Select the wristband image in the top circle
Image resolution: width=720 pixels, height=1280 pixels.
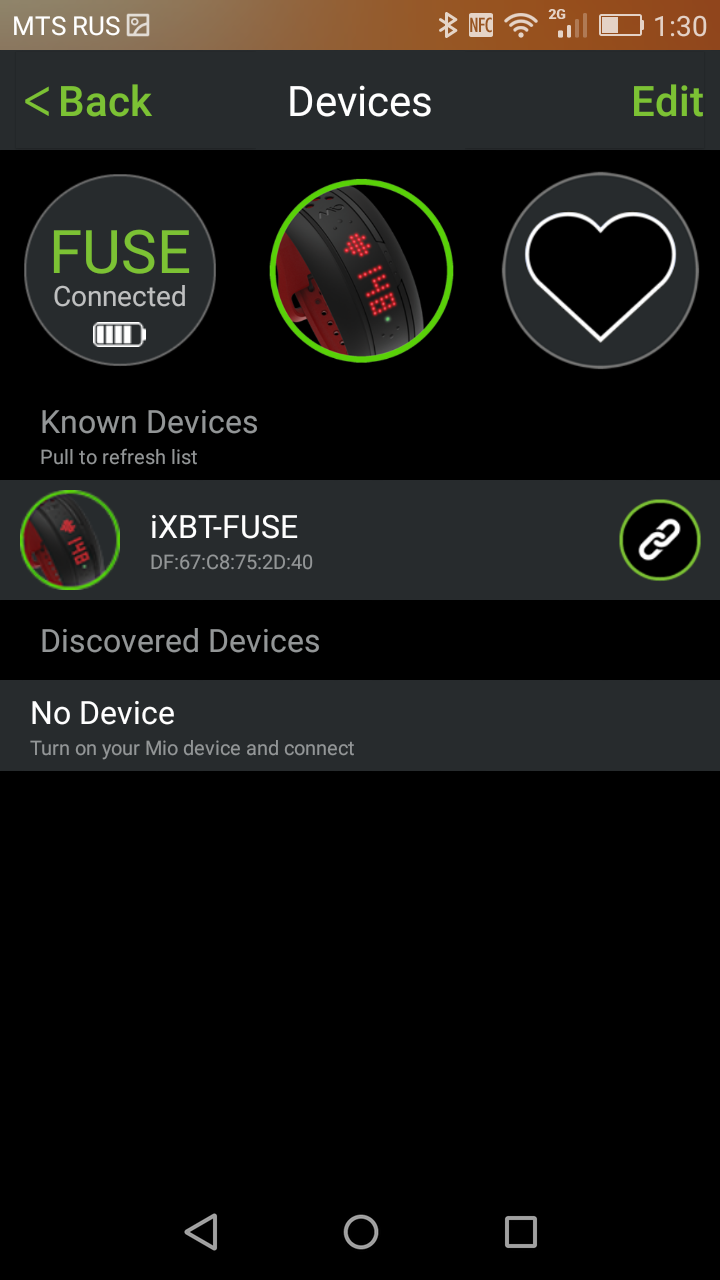(x=361, y=271)
